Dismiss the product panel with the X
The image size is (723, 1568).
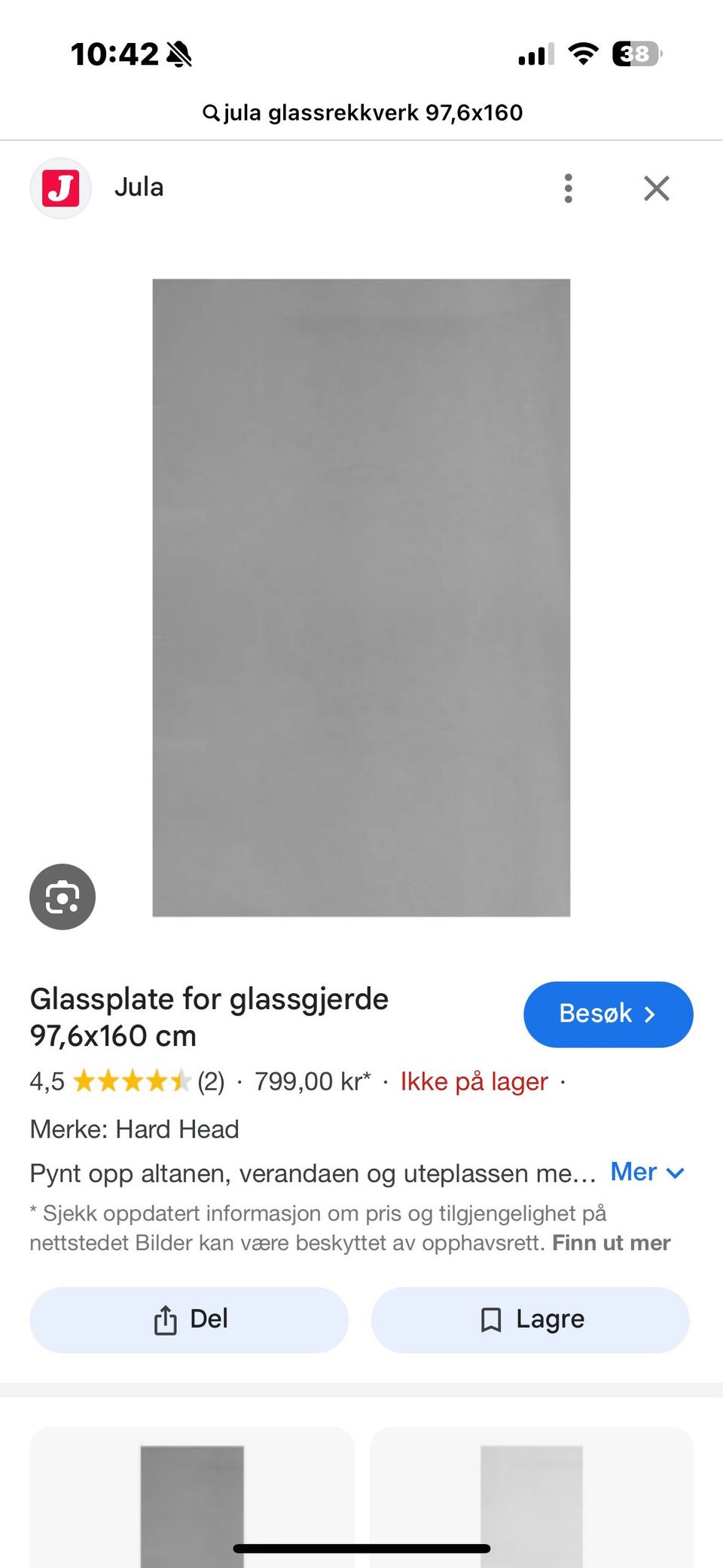656,188
